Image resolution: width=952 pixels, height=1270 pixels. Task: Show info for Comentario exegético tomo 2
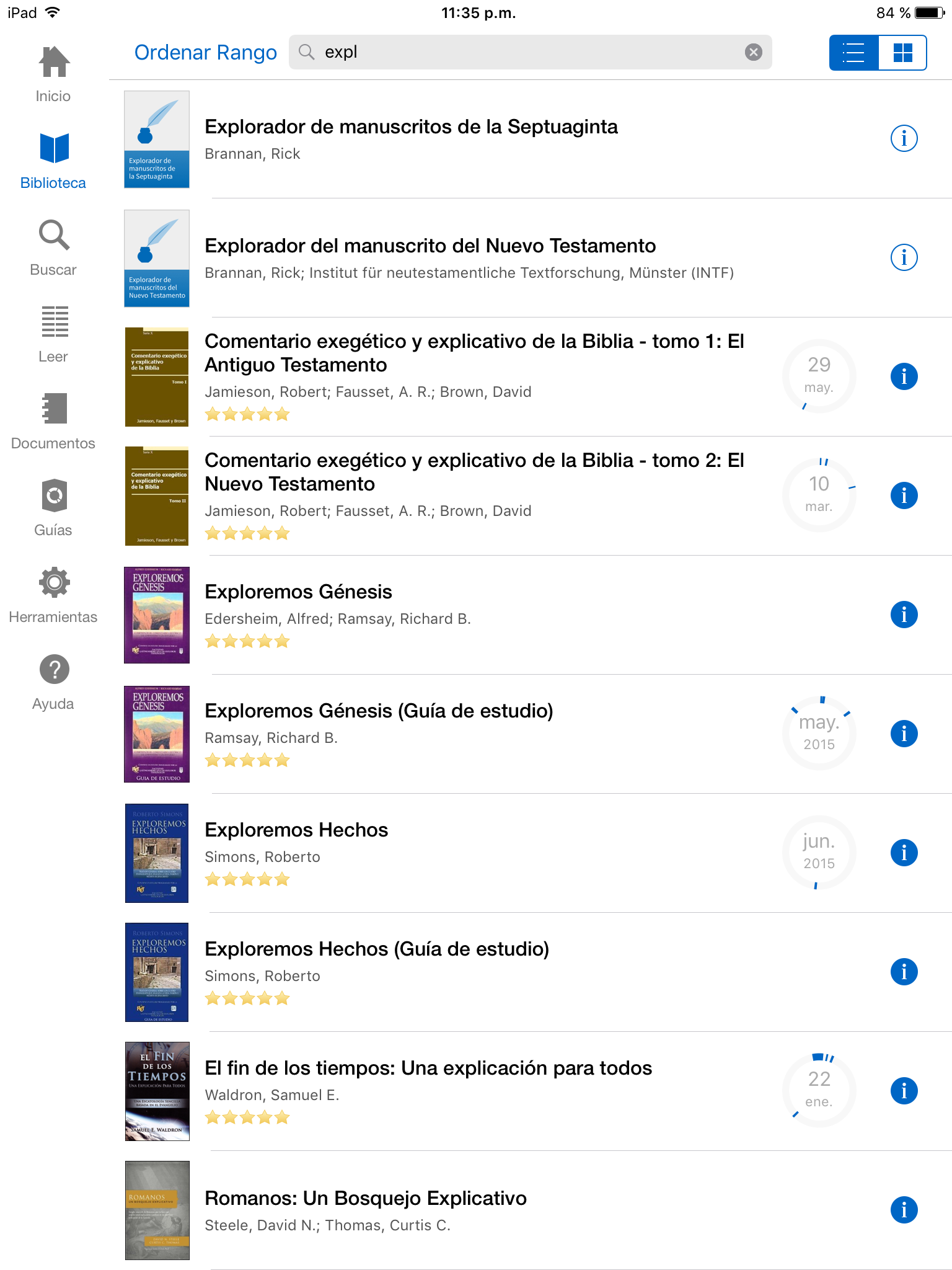click(904, 495)
